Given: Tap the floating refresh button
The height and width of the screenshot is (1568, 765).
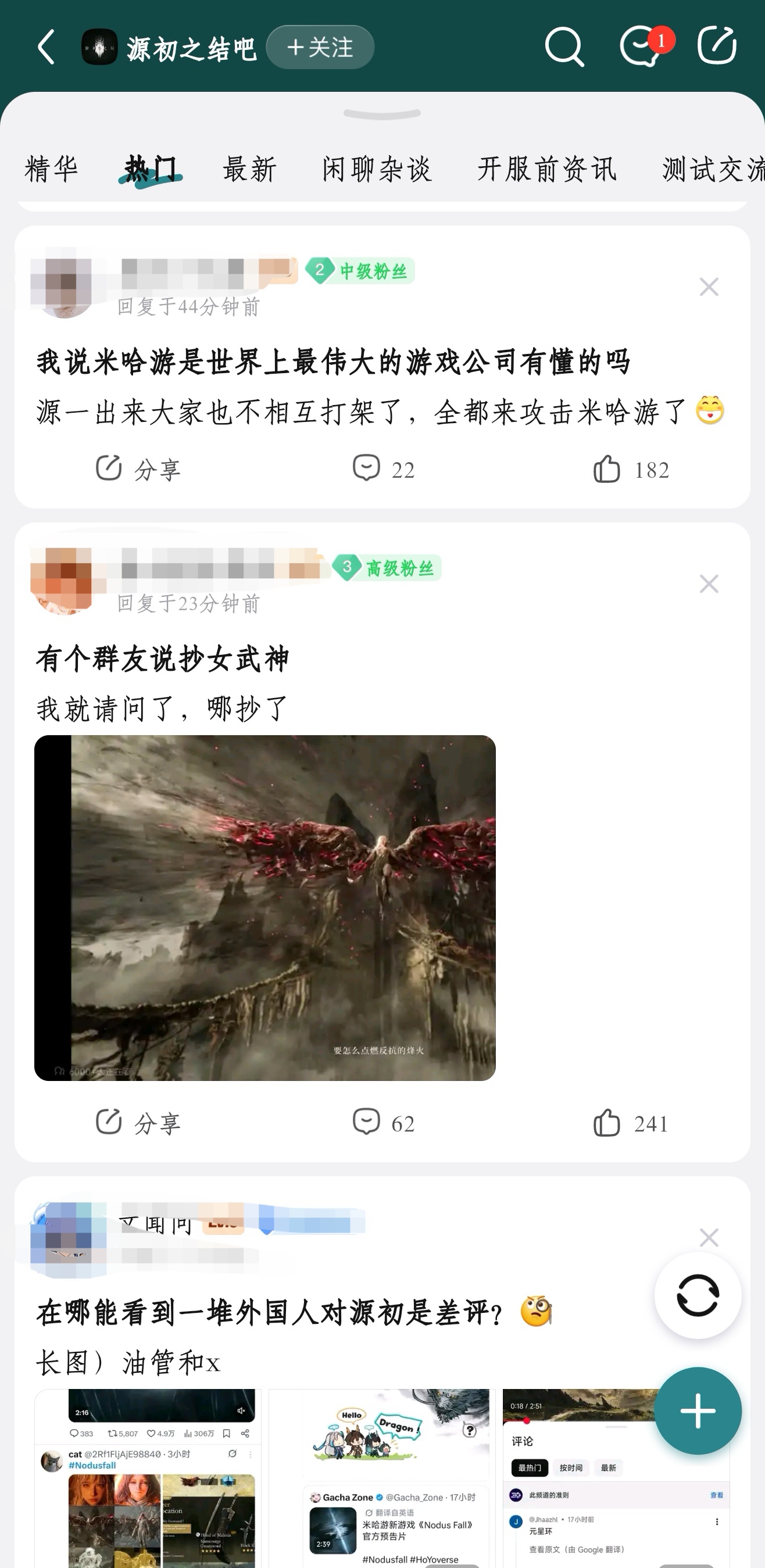Looking at the screenshot, I should [698, 1295].
